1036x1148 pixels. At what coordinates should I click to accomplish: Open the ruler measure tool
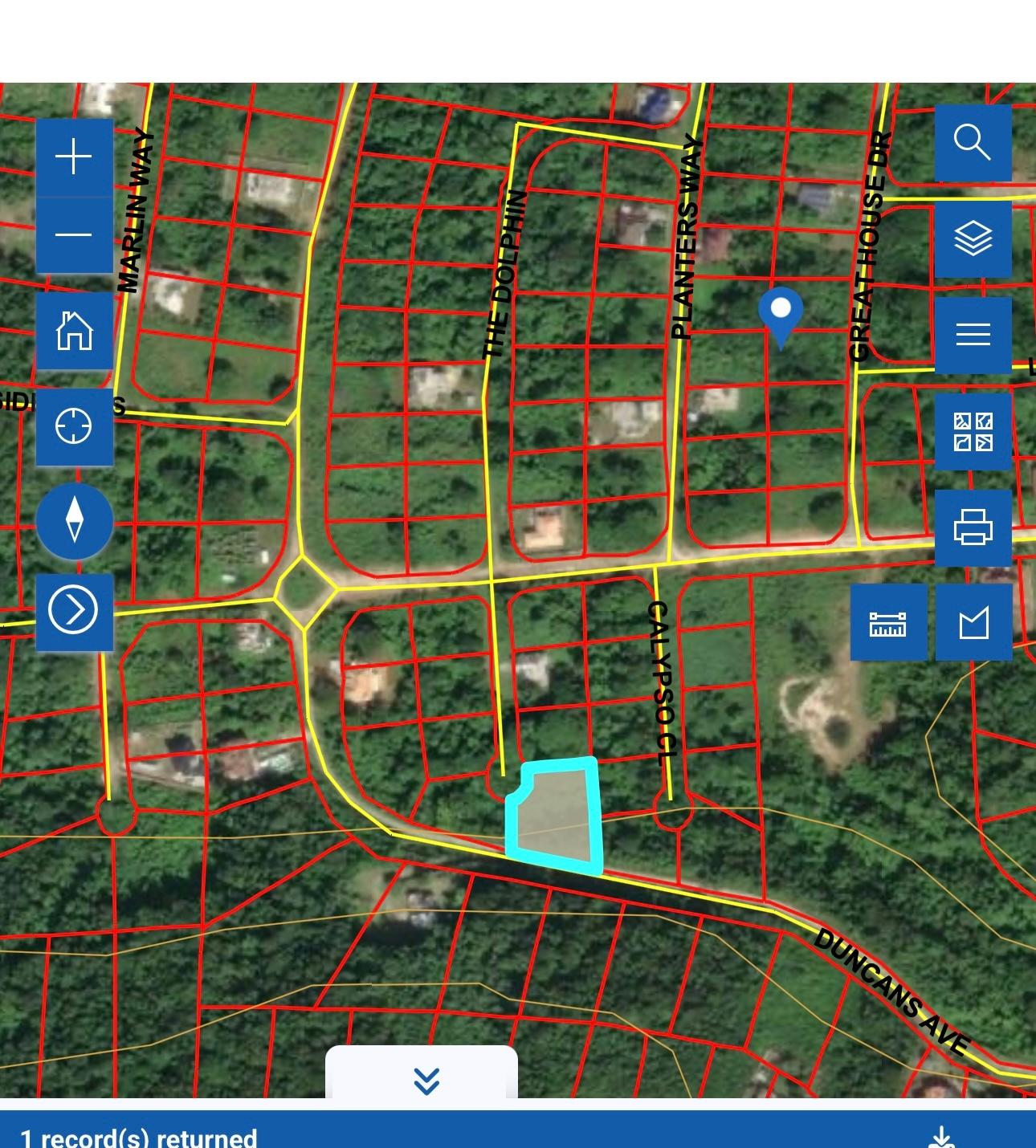tap(888, 622)
